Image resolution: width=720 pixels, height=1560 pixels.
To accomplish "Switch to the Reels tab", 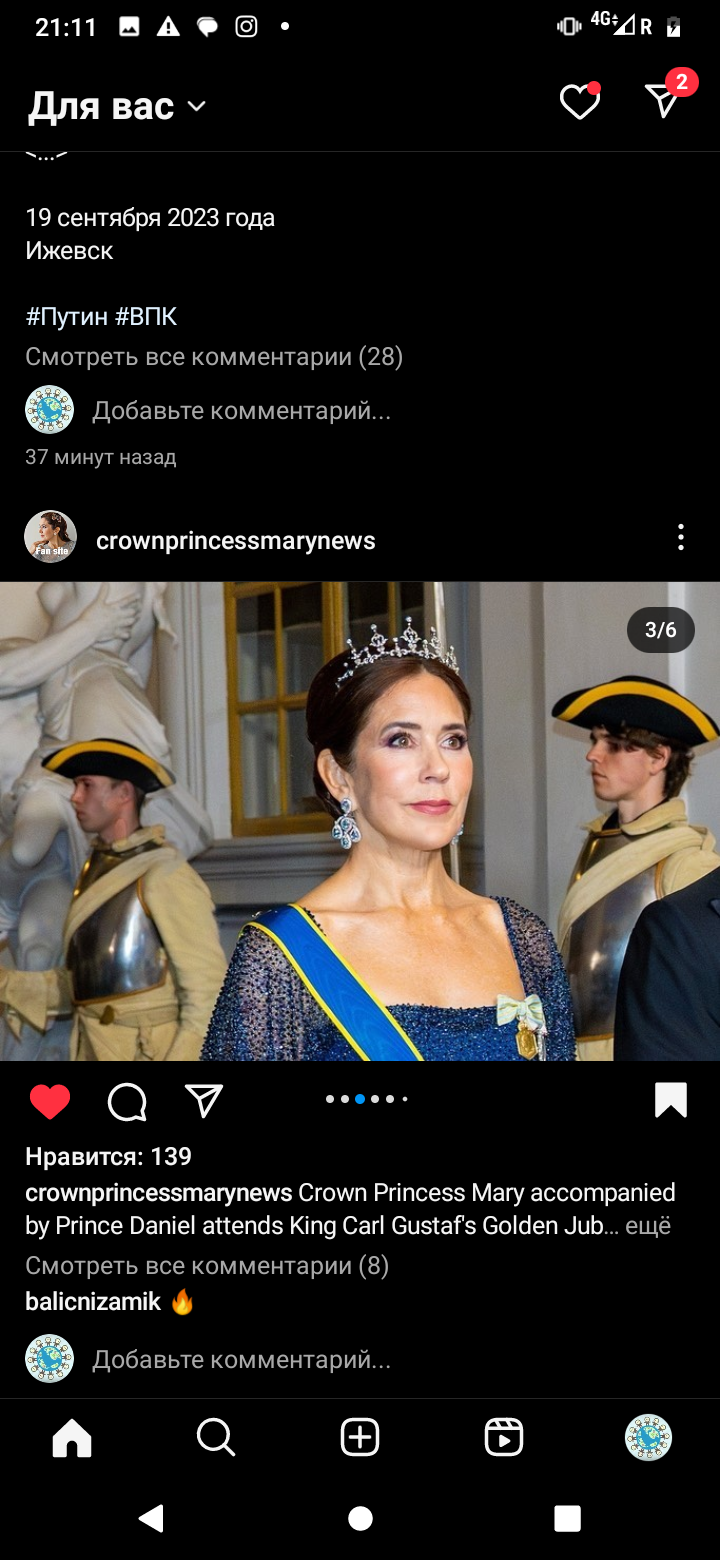I will (x=504, y=1438).
